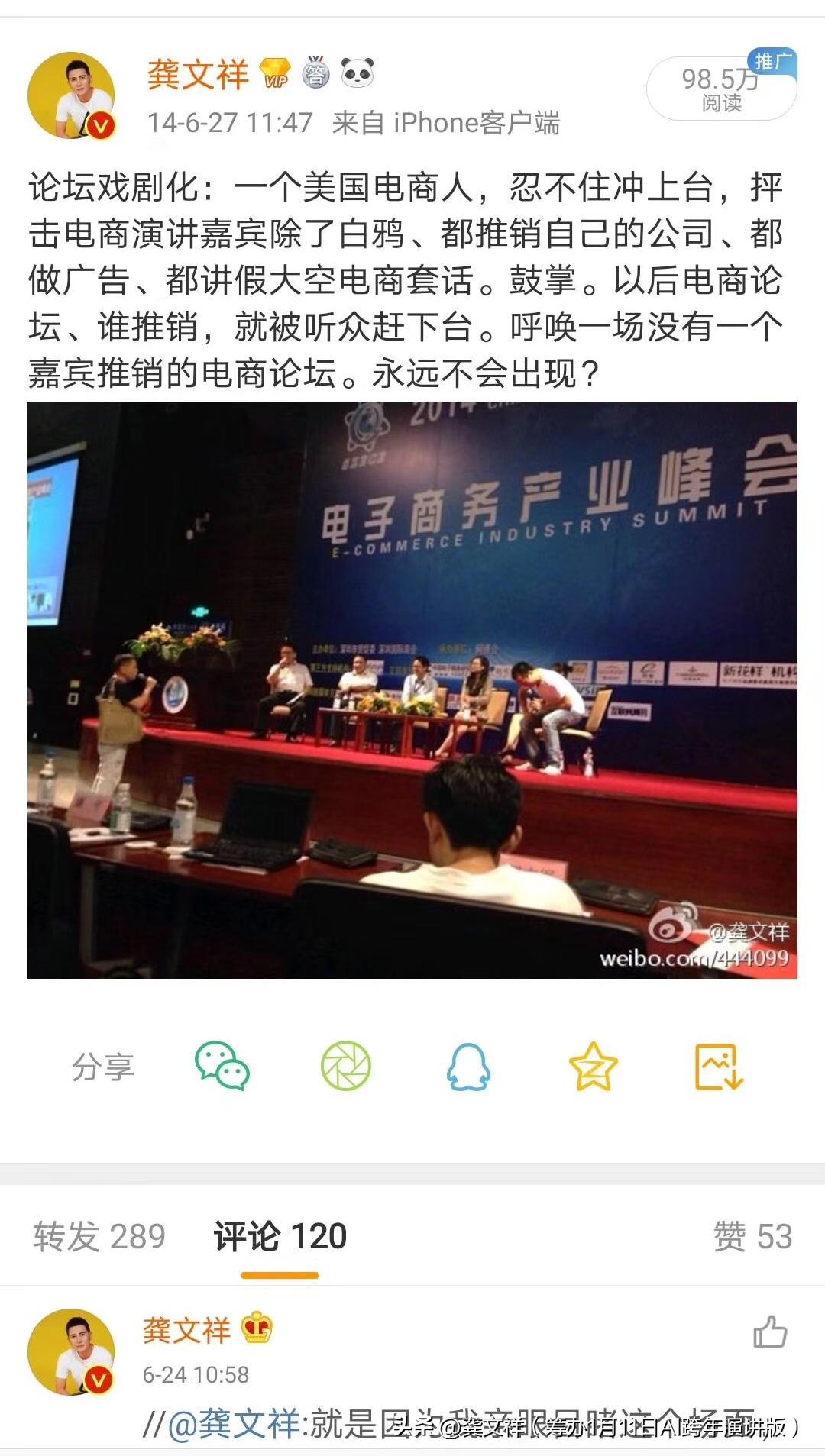Share the post to WeChat

coord(222,1066)
